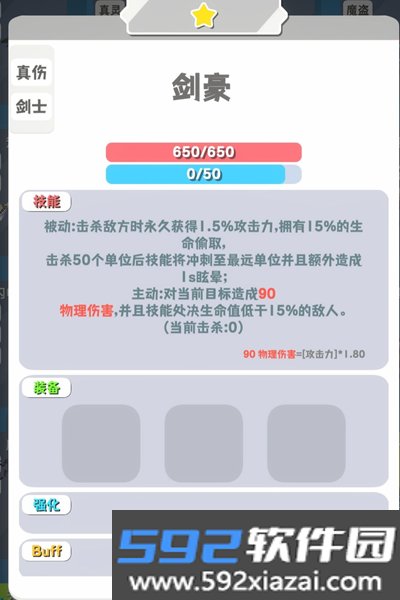The height and width of the screenshot is (600, 400).
Task: Tap the 剑士 trait tag
Action: [31, 106]
